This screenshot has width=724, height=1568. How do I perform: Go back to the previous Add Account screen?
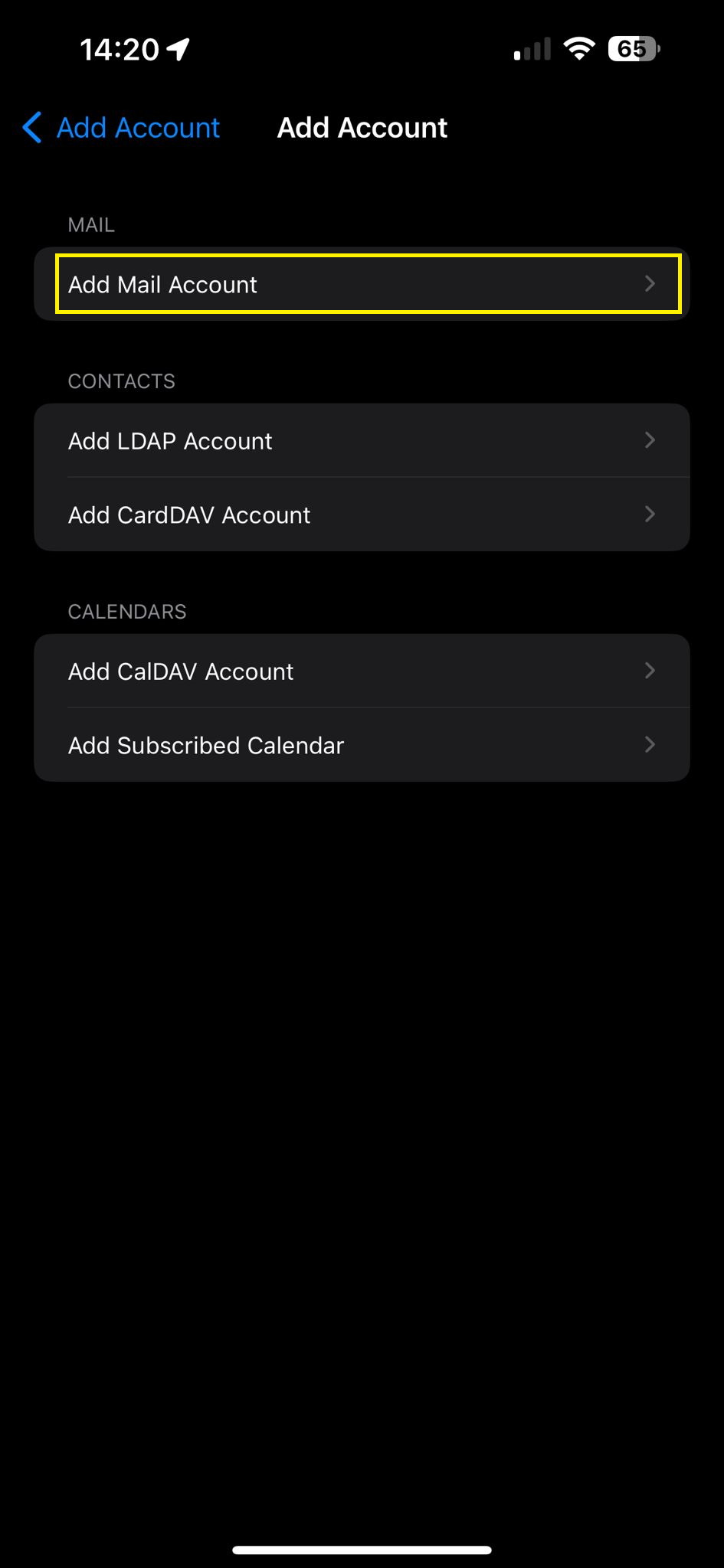(123, 128)
